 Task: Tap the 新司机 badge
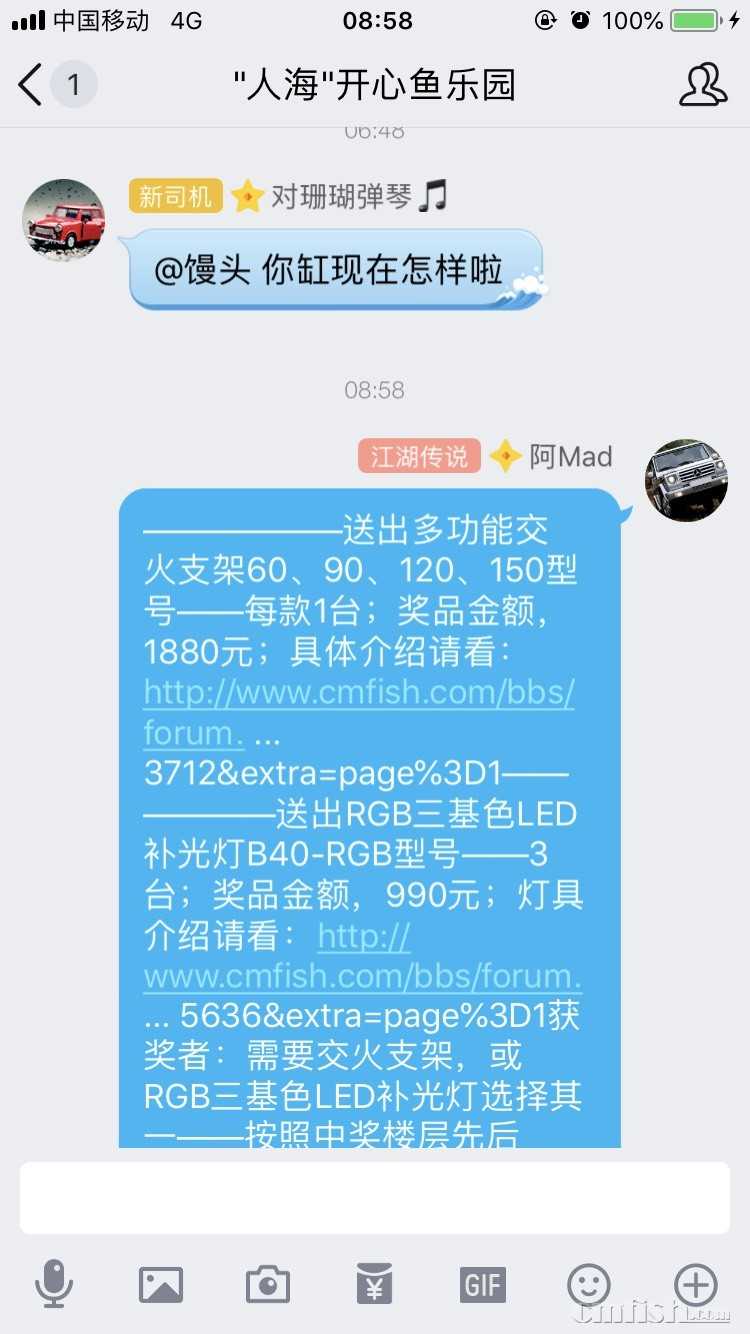pos(175,197)
